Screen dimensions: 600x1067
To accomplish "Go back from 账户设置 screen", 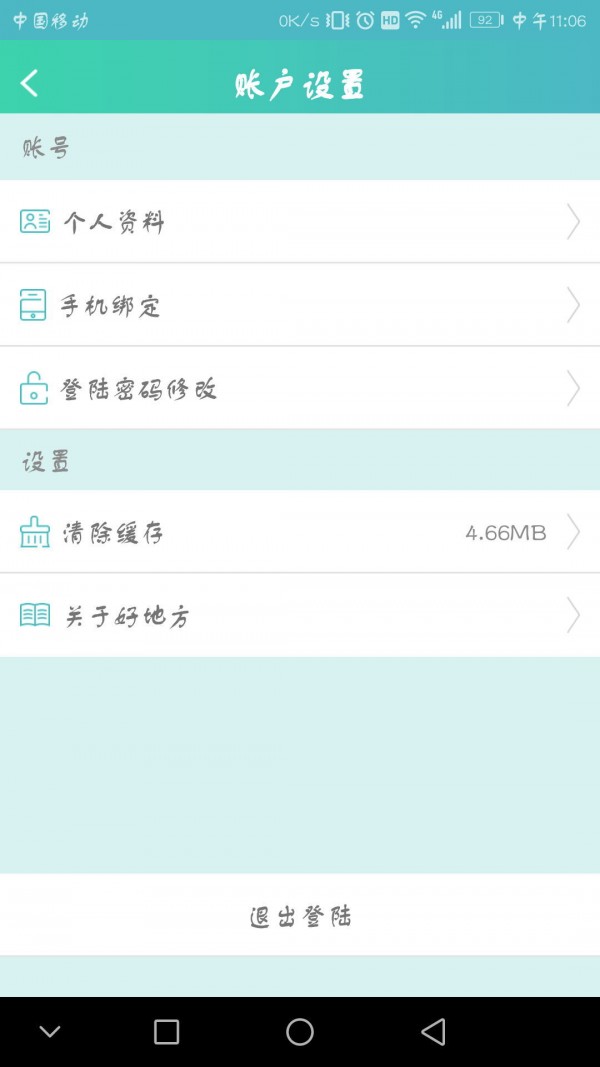I will click(30, 83).
